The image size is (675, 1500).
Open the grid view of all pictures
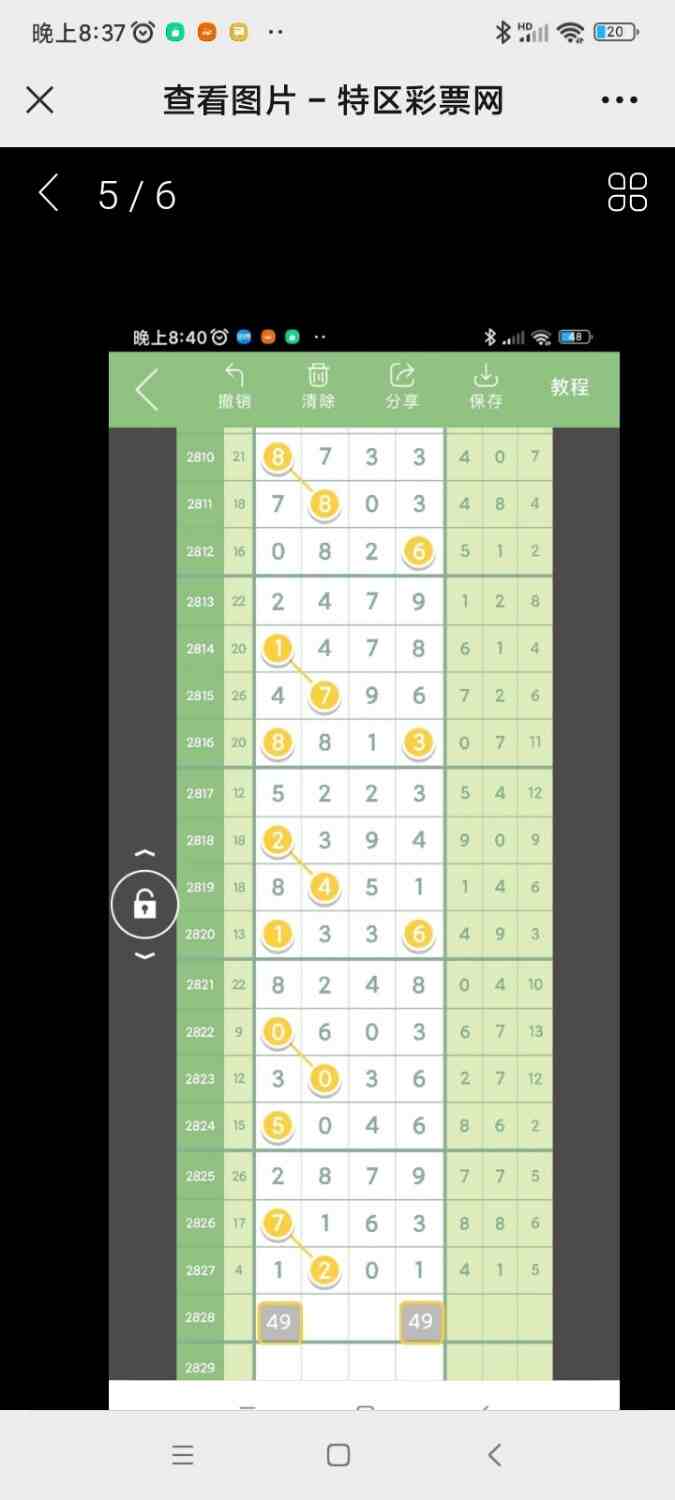[x=627, y=192]
